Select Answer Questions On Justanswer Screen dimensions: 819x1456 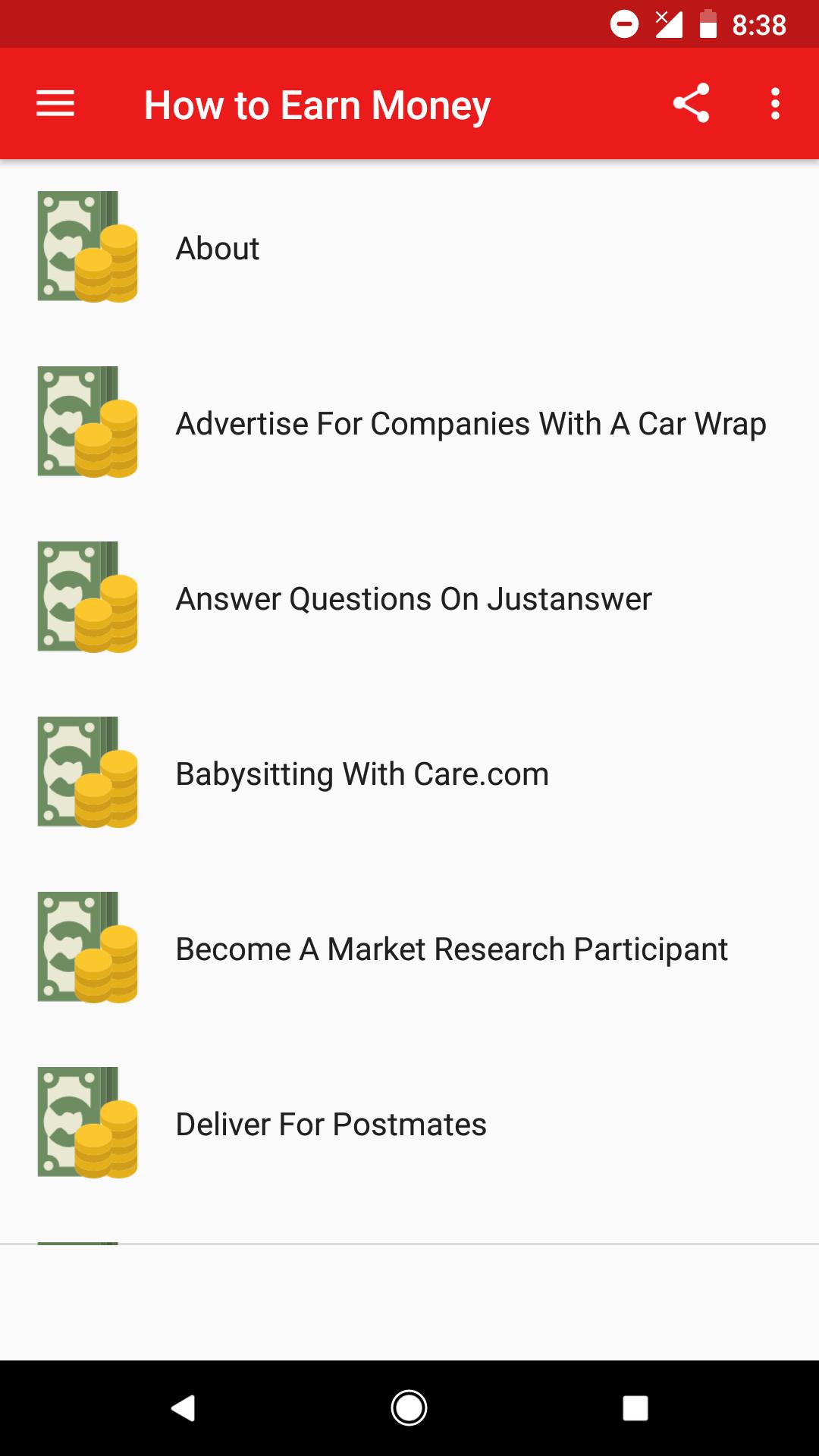click(409, 598)
